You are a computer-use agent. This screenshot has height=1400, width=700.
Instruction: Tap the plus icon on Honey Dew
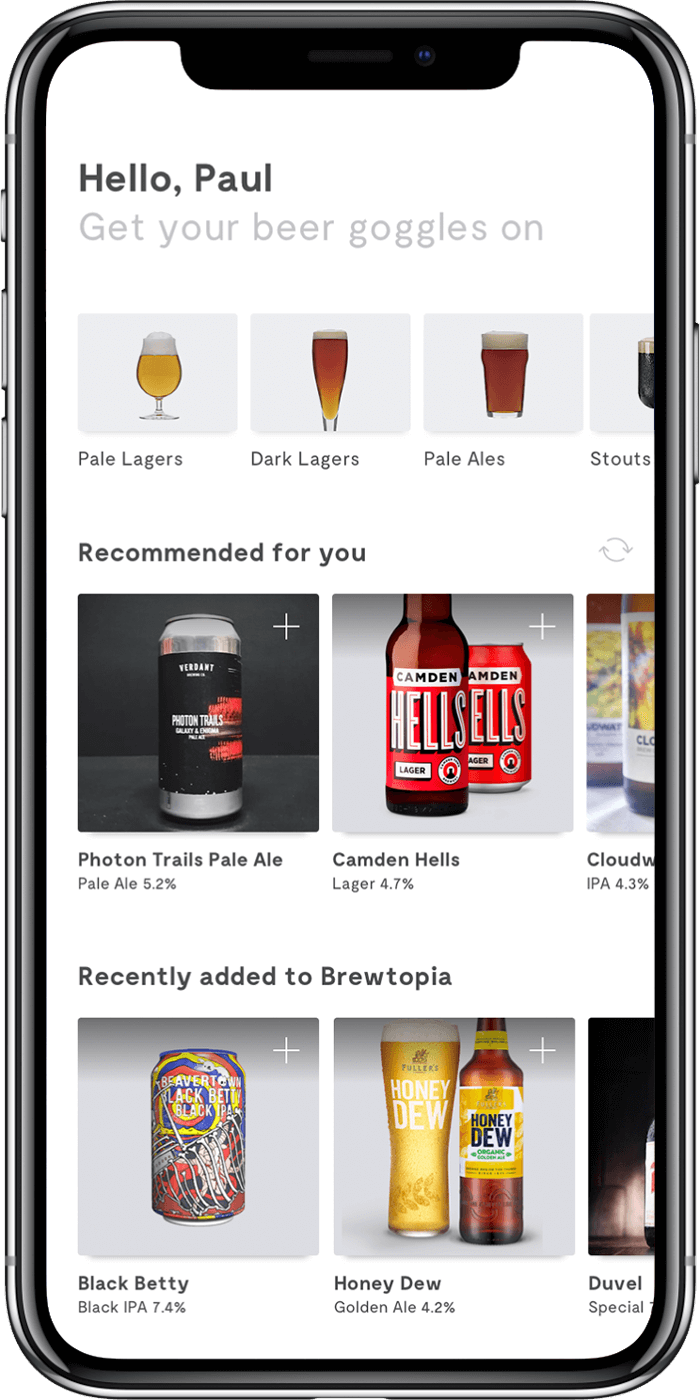pyautogui.click(x=542, y=1050)
